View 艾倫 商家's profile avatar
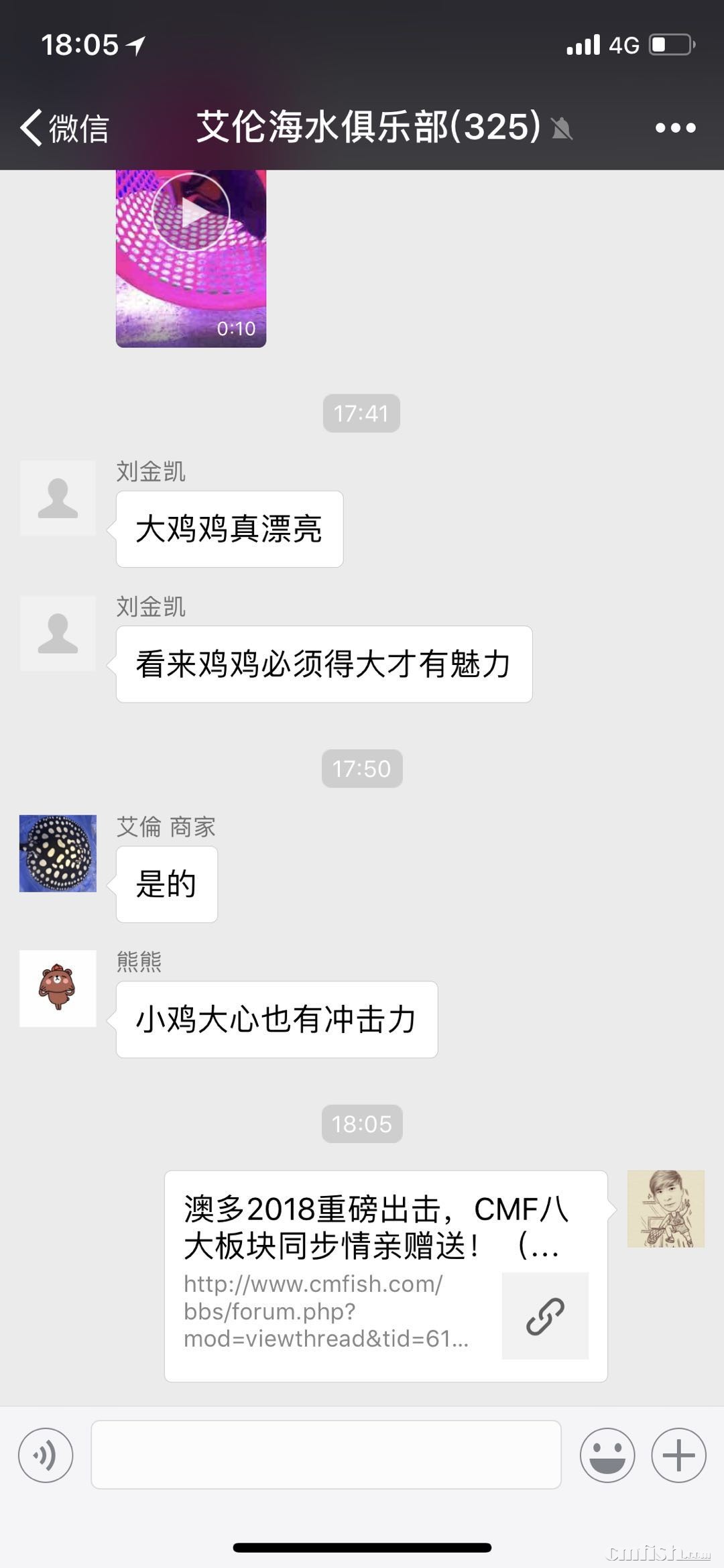The width and height of the screenshot is (724, 1568). pyautogui.click(x=58, y=853)
